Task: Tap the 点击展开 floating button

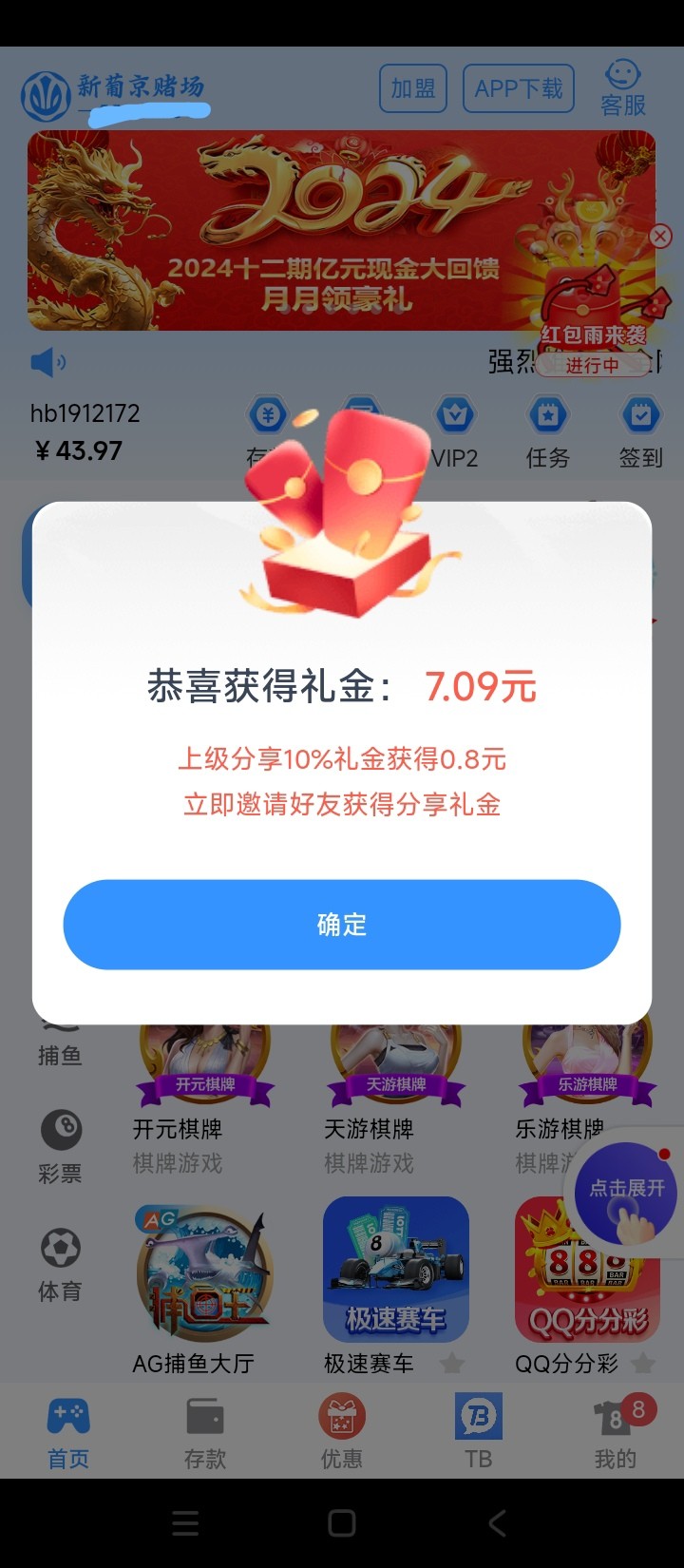Action: [626, 1190]
